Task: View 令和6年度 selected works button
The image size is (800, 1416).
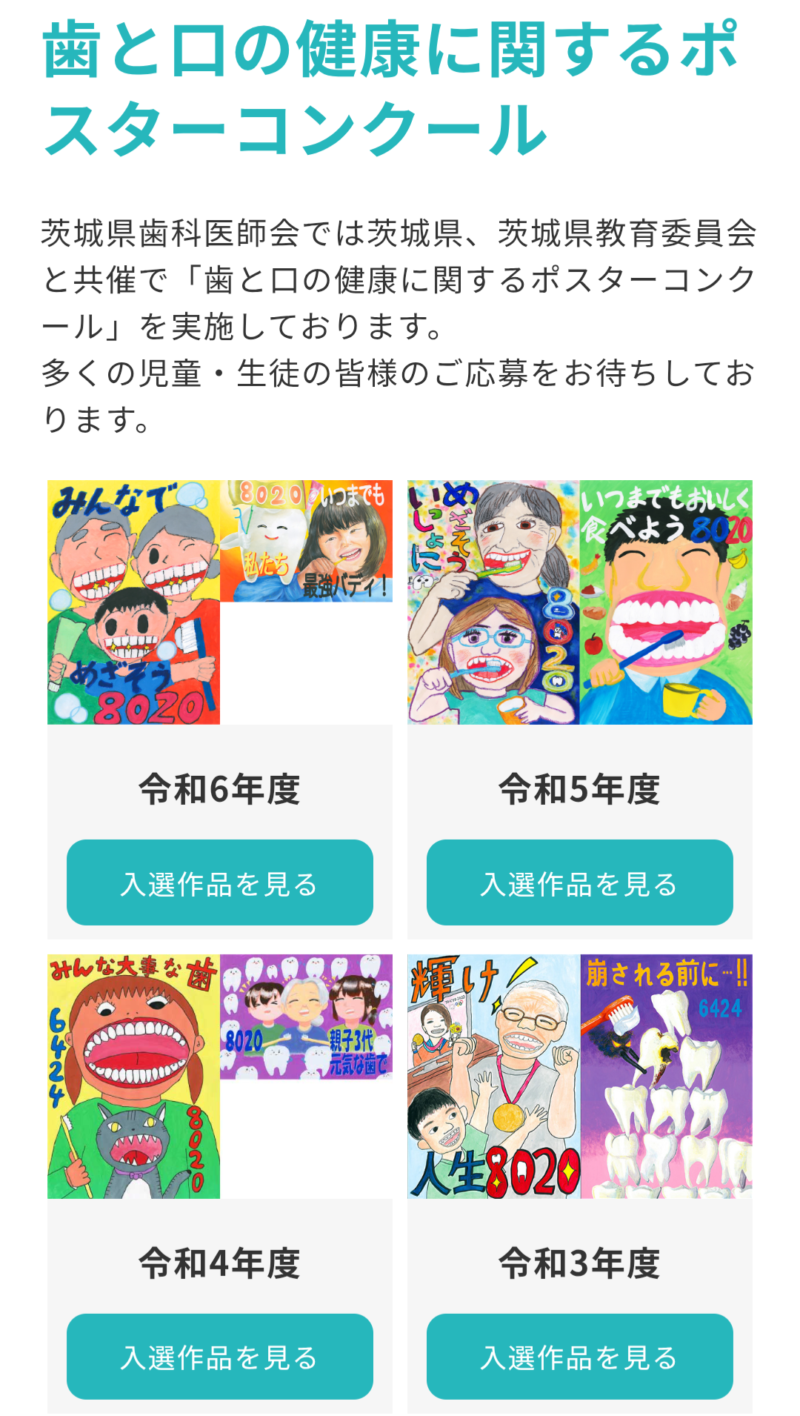Action: click(219, 883)
